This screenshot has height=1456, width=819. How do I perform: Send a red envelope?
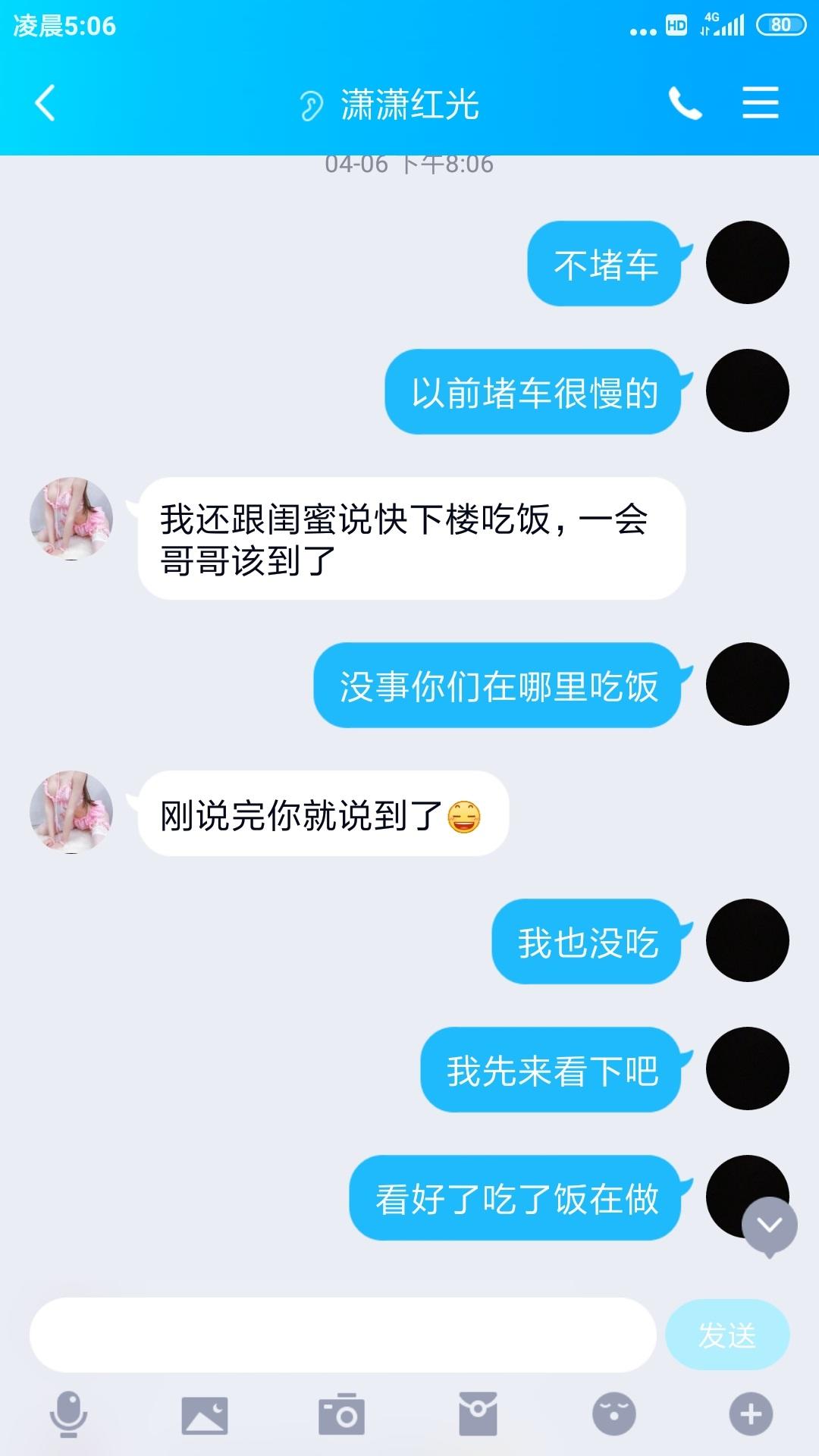click(478, 1414)
